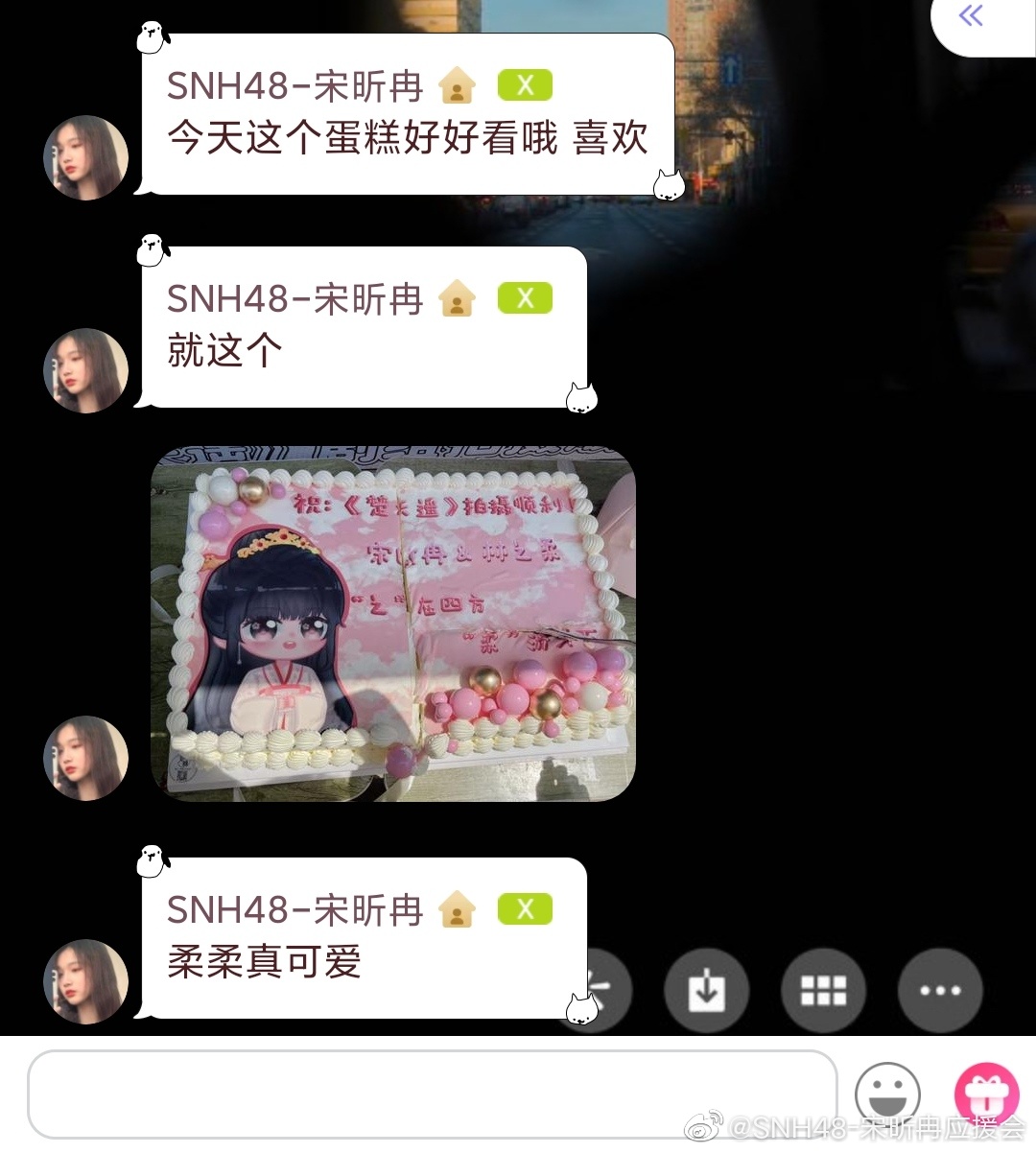Open the three-dot more options button

pos(939,990)
